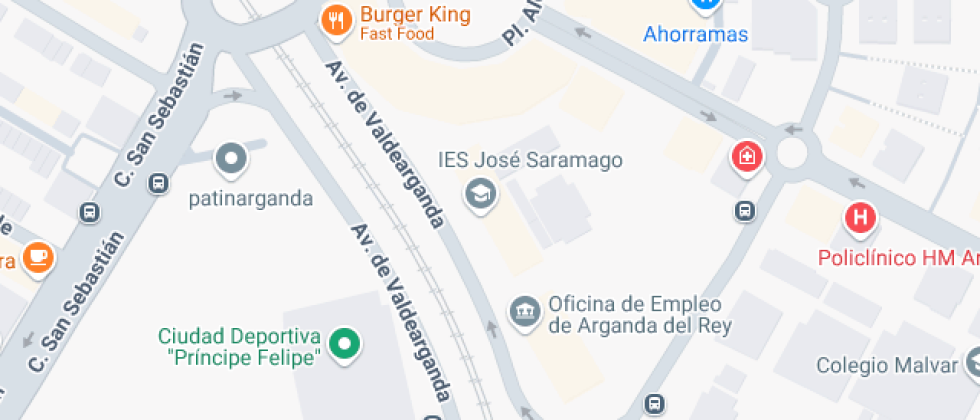Select the patinarganda place pin
Viewport: 980px width, 420px height.
click(232, 158)
